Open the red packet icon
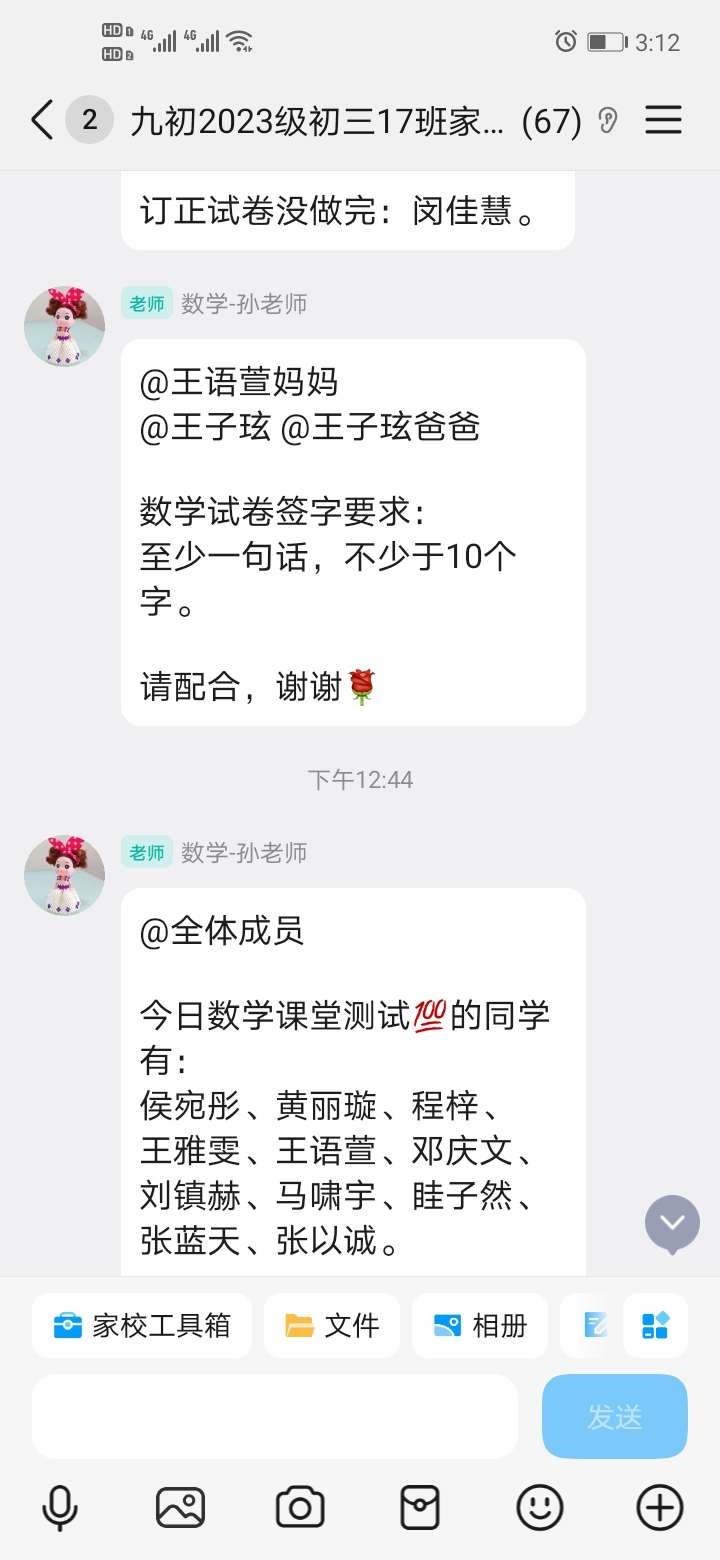 (420, 1507)
